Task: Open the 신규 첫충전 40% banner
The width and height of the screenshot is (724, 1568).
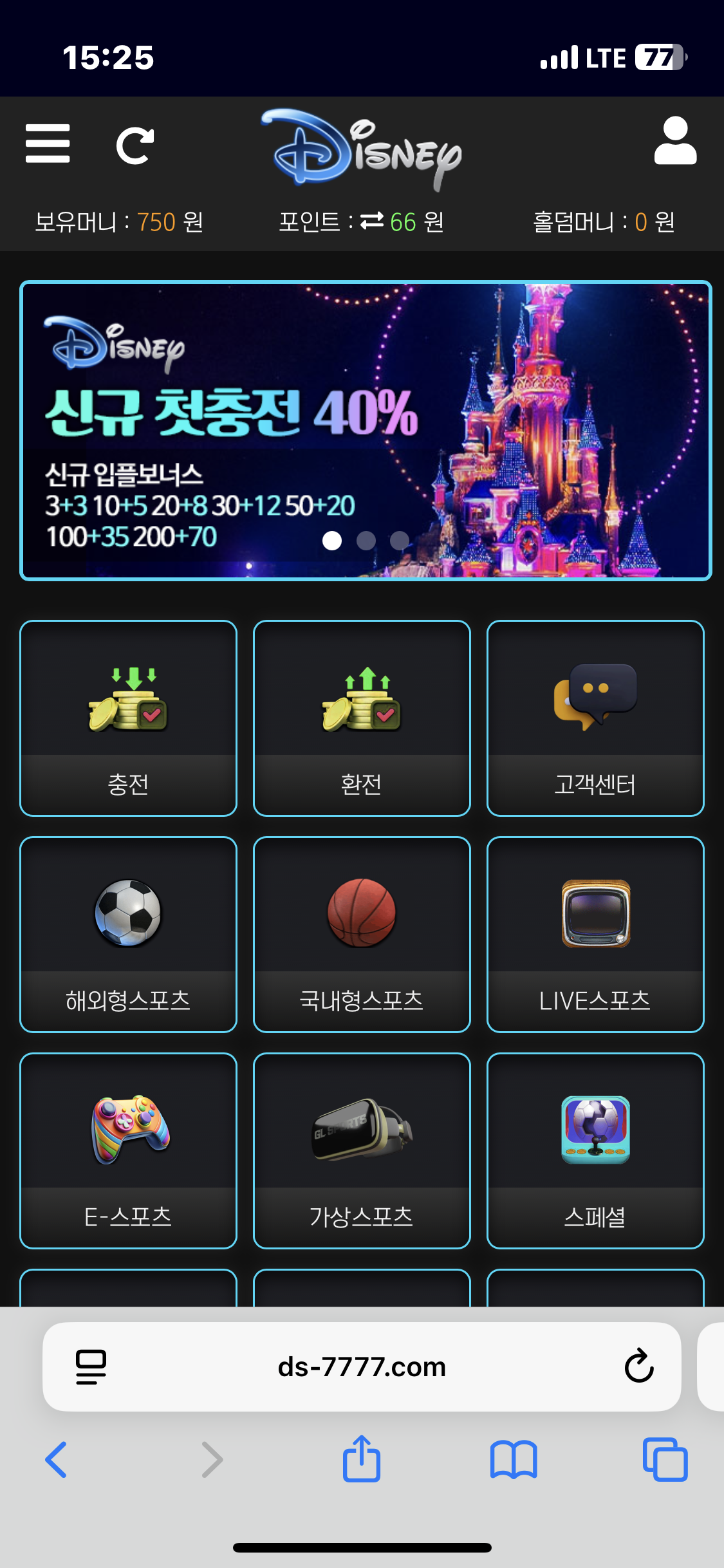Action: tap(366, 430)
